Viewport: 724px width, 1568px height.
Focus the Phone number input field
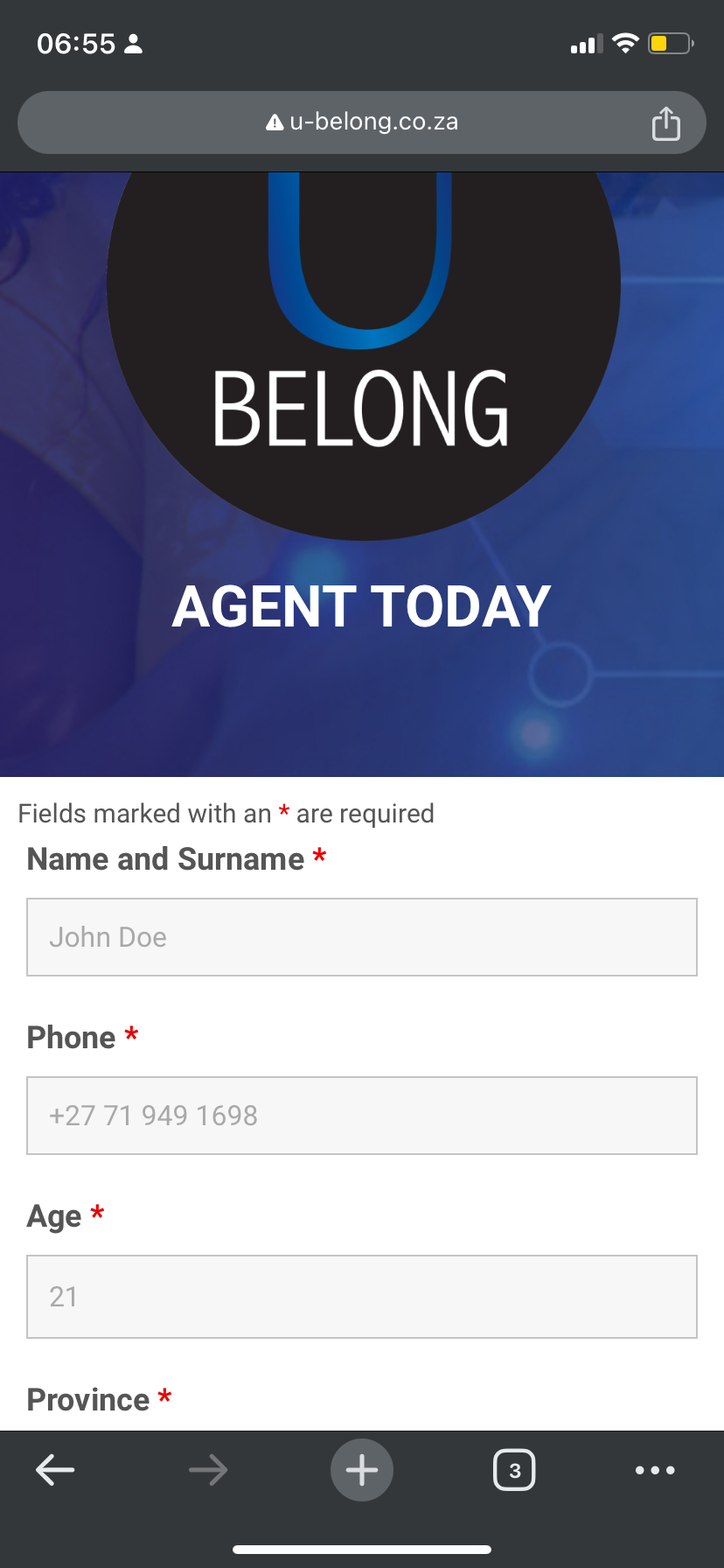pos(361,1116)
